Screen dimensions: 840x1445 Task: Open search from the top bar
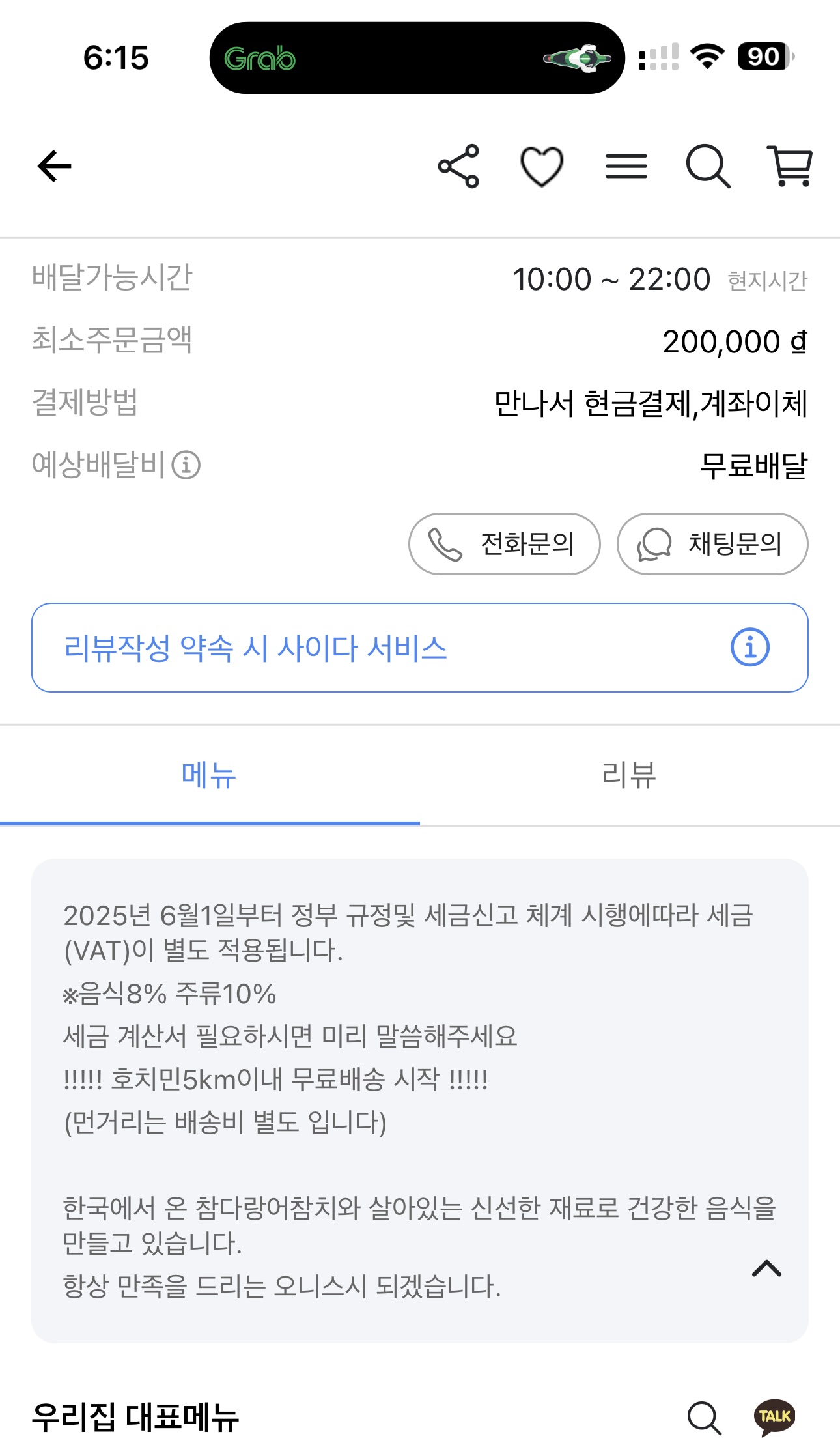point(708,167)
